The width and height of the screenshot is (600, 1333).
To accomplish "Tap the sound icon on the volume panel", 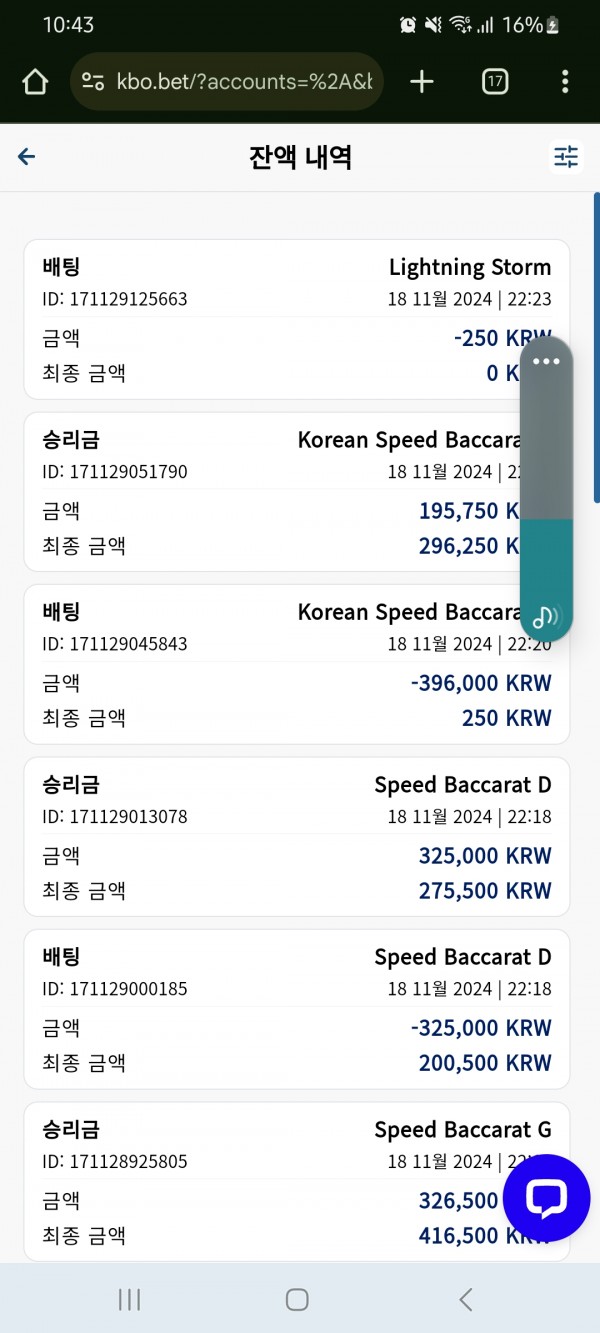I will coord(546,616).
